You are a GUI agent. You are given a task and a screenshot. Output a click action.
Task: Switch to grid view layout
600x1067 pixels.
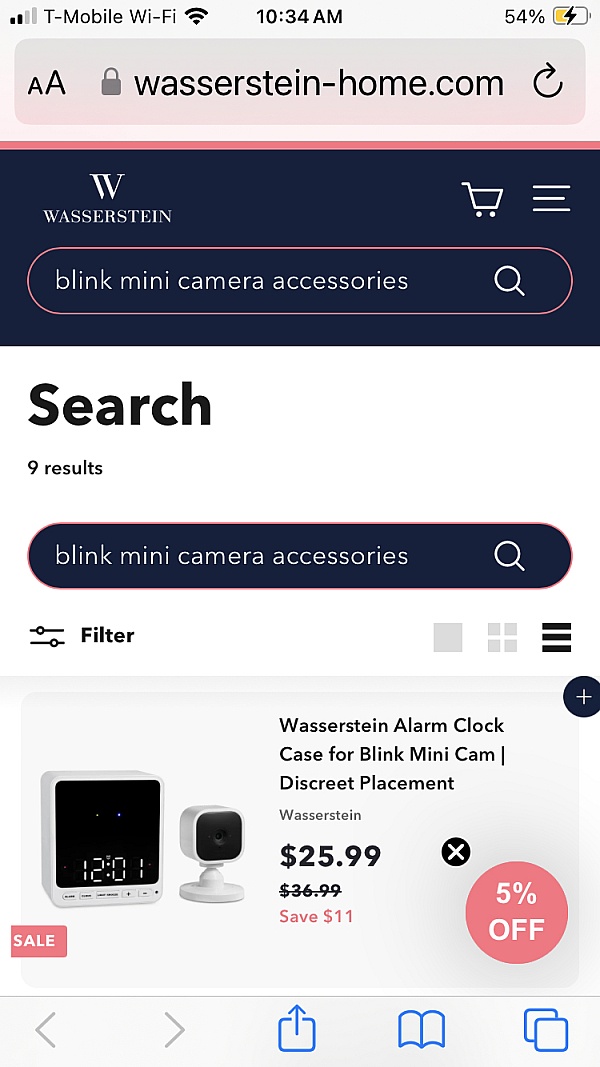pyautogui.click(x=502, y=637)
